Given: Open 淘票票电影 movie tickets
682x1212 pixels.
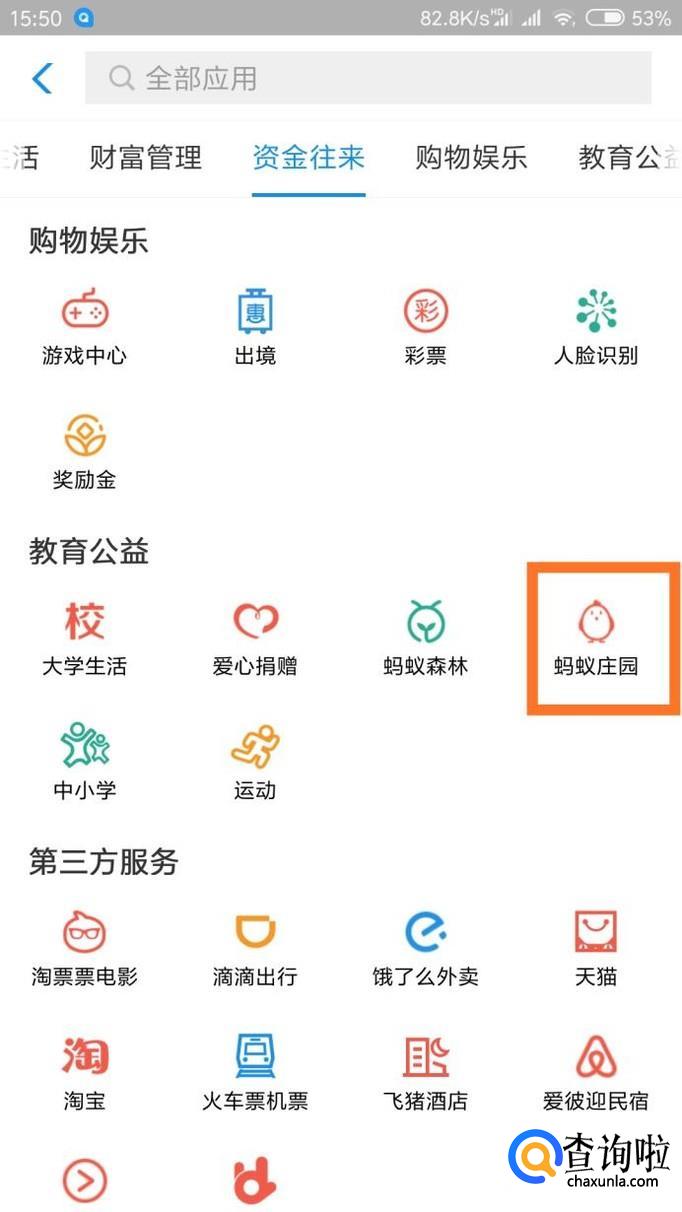Looking at the screenshot, I should [85, 948].
